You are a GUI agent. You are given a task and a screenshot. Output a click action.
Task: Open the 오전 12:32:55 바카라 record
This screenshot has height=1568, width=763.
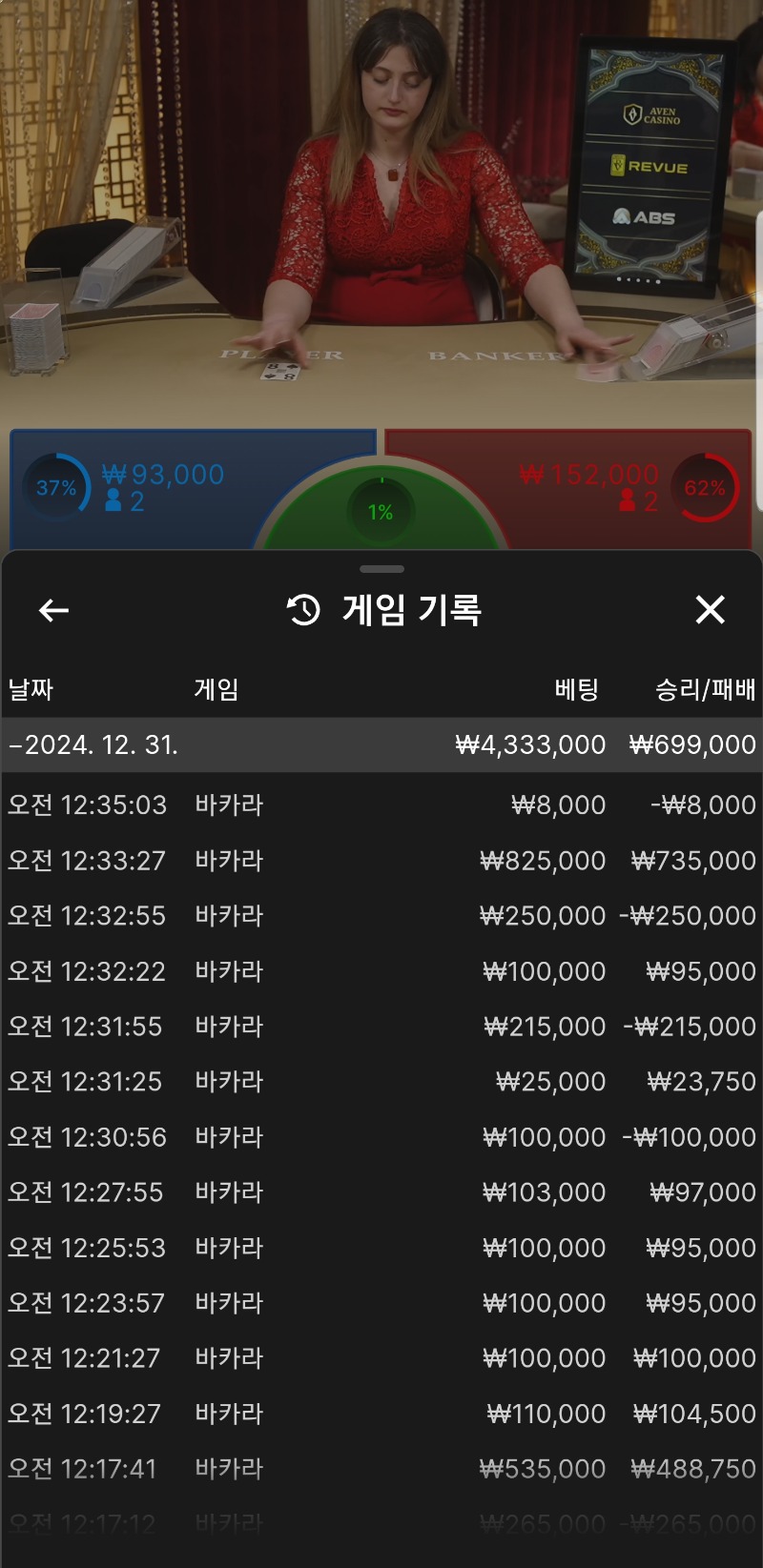click(381, 915)
